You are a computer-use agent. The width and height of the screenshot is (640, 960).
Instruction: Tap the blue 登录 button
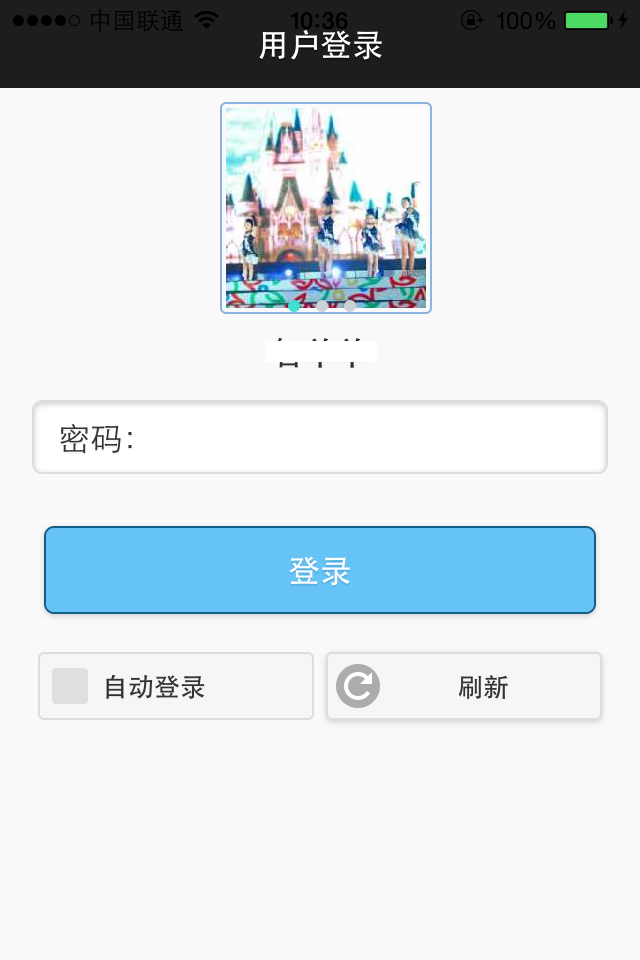click(x=320, y=570)
